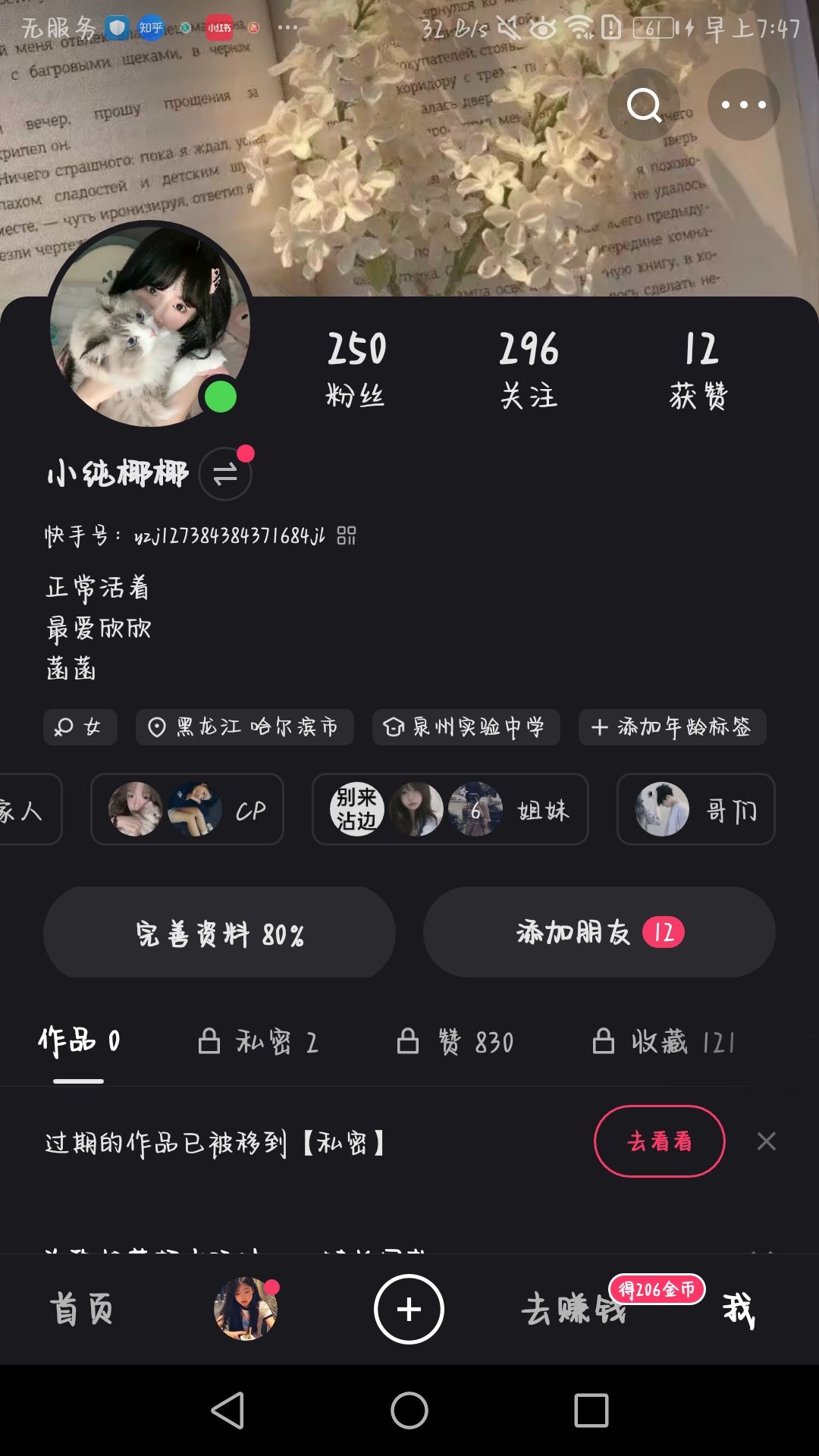Viewport: 819px width, 1456px height.
Task: Switch to the 赞 830 tab
Action: click(457, 1042)
